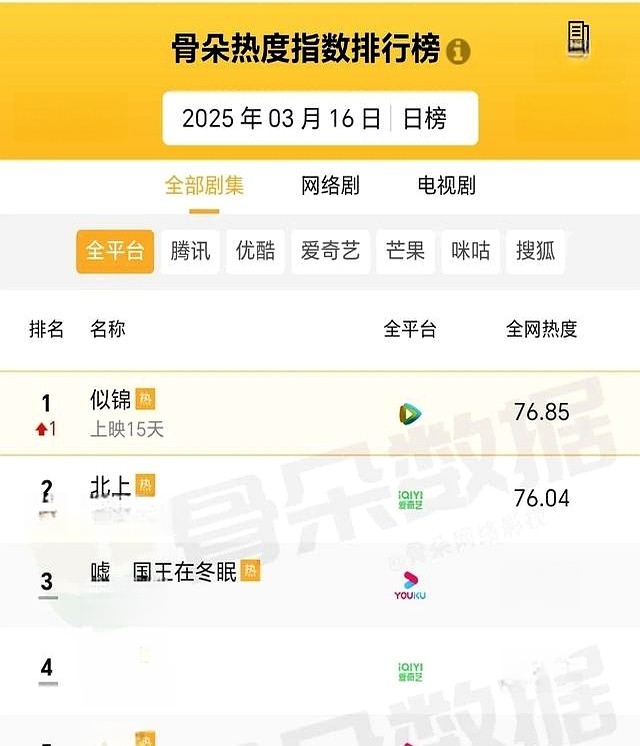This screenshot has width=640, height=746.
Task: Switch to the 电视剧 tab
Action: (446, 186)
